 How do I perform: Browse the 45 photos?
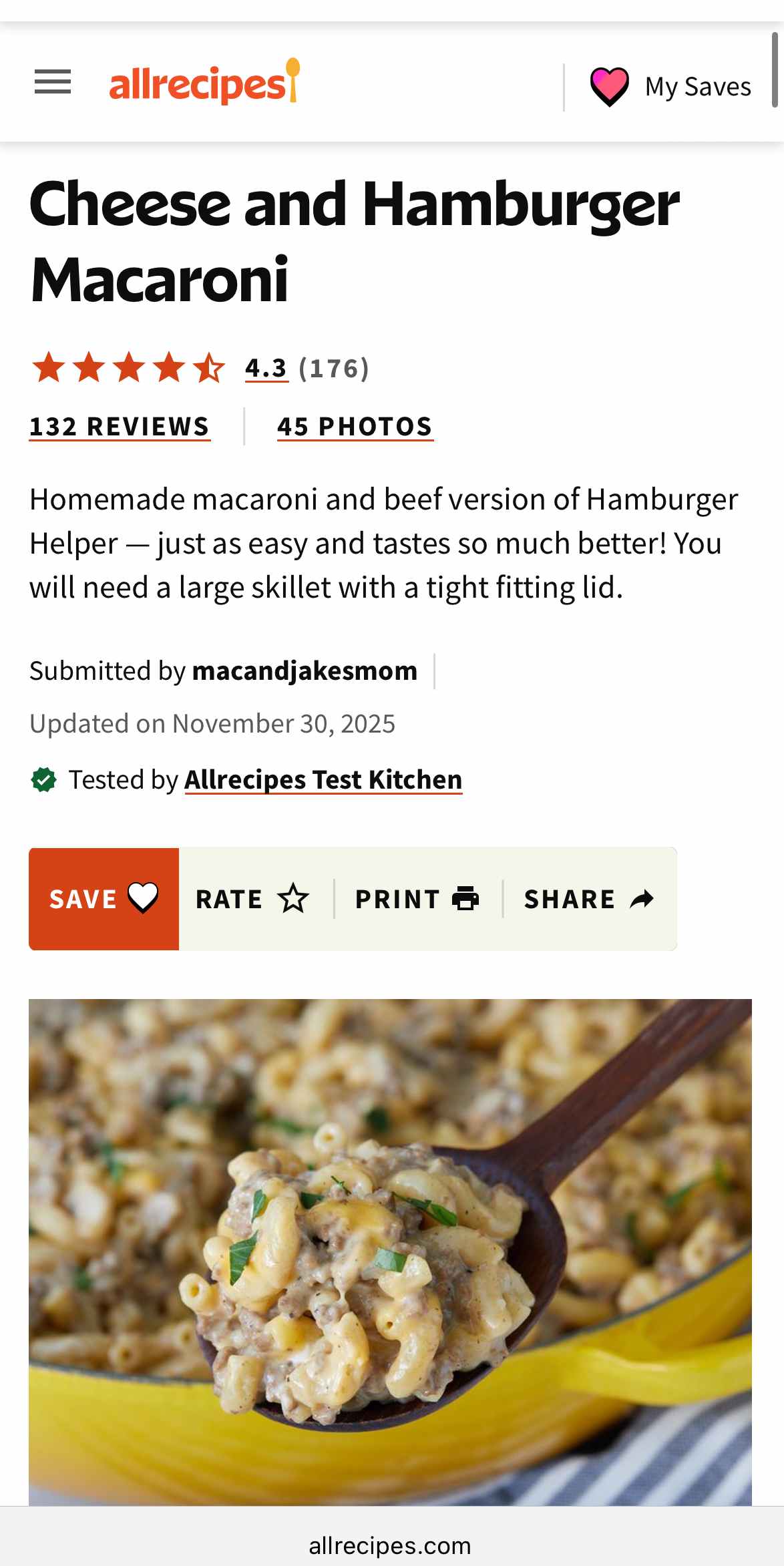(355, 427)
